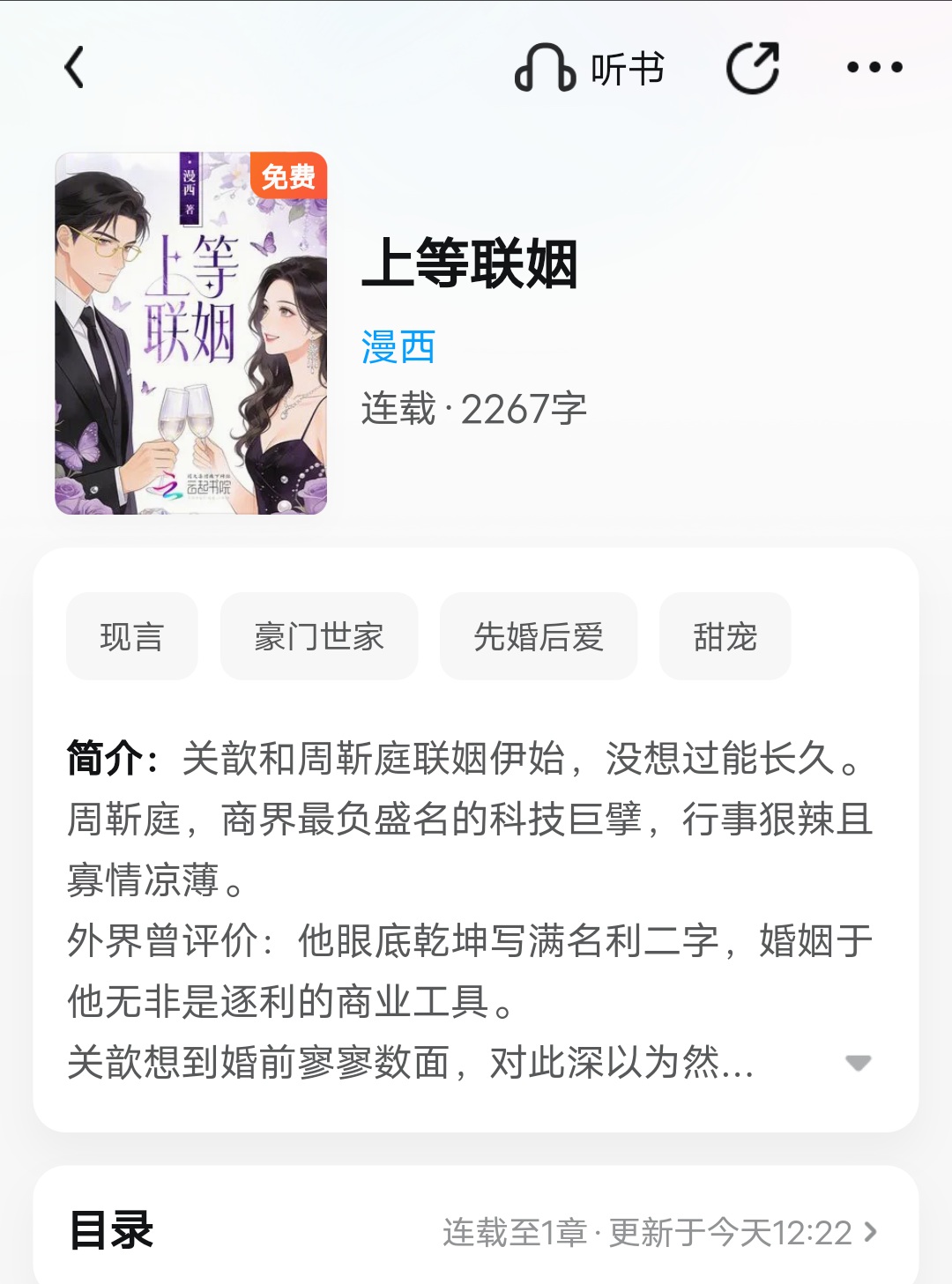Open the 目录 chapter list
The height and width of the screenshot is (1284, 952).
tap(476, 1231)
